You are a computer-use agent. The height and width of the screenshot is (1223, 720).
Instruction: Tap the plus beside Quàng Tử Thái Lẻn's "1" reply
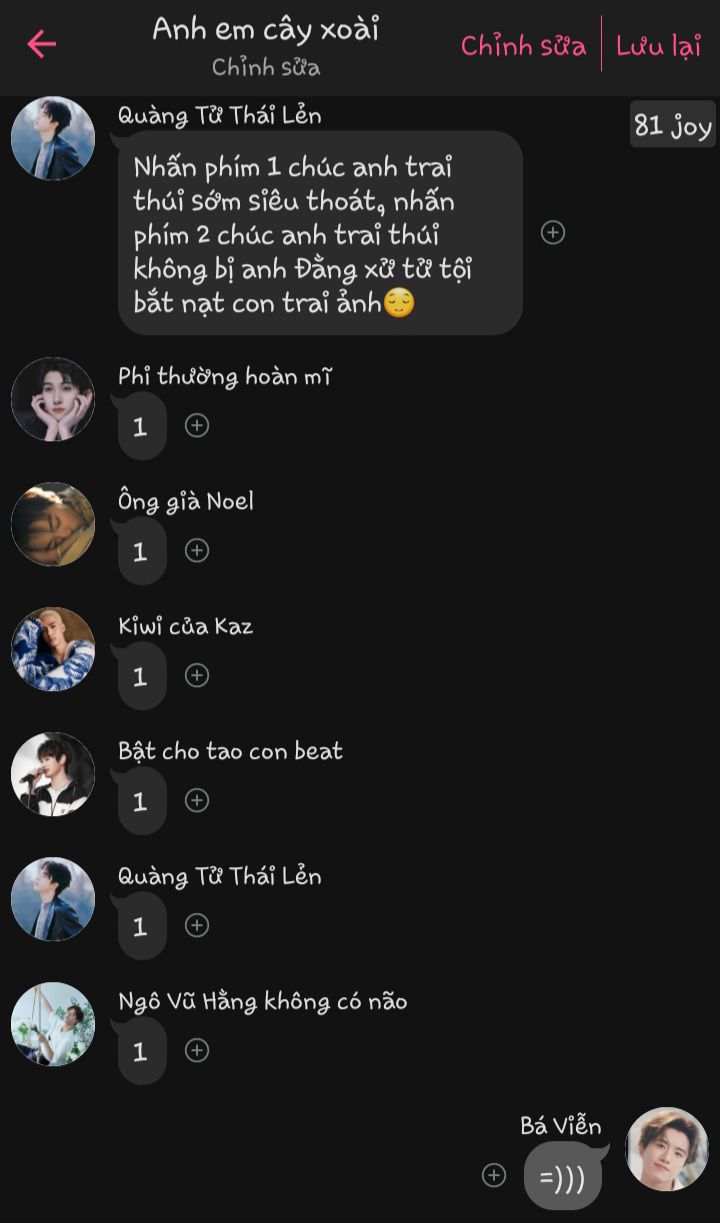click(197, 926)
